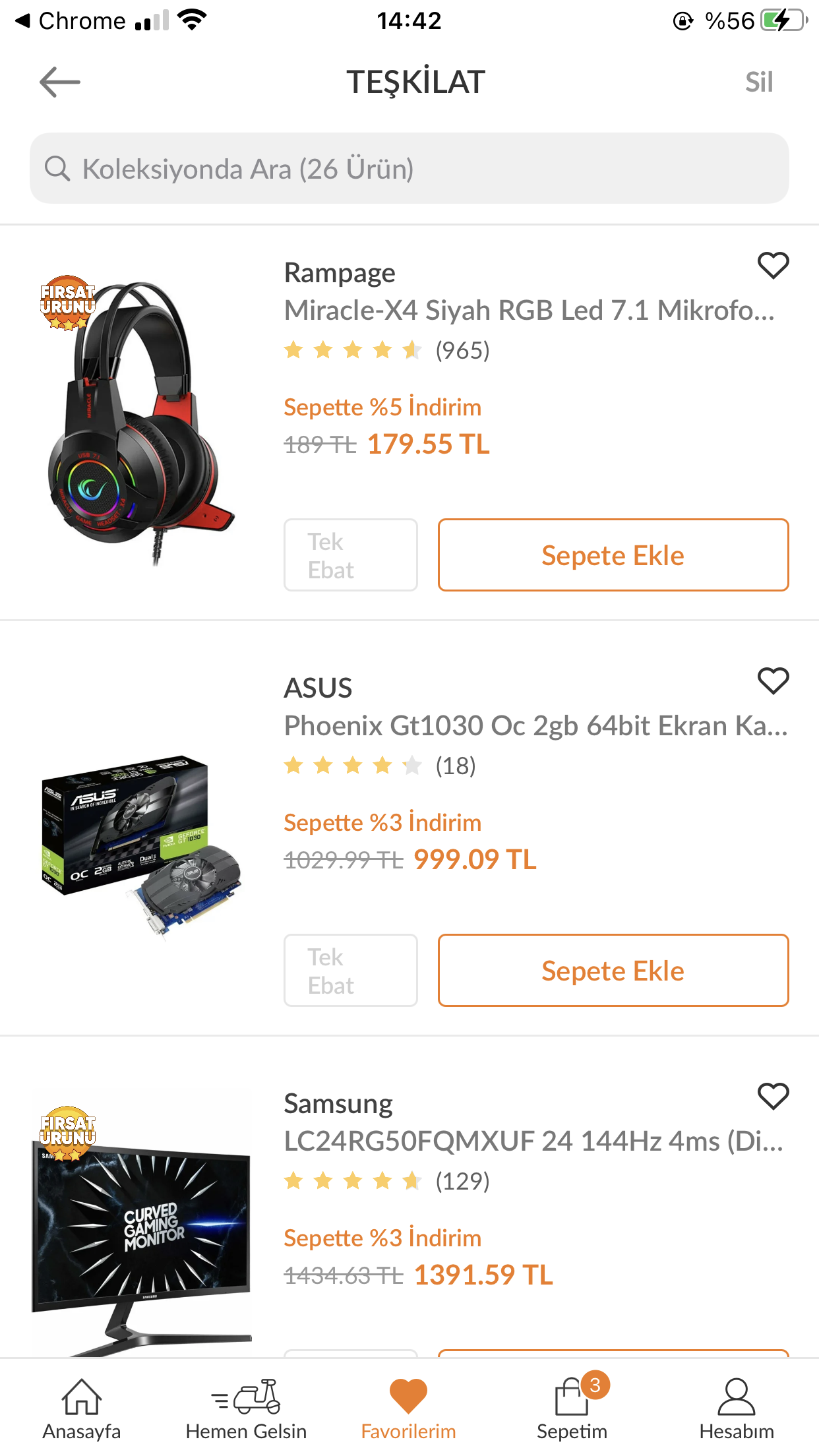Screen dimensions: 819x1456
Task: Search within the TEŞKİLAT collection
Action: pyautogui.click(x=409, y=169)
